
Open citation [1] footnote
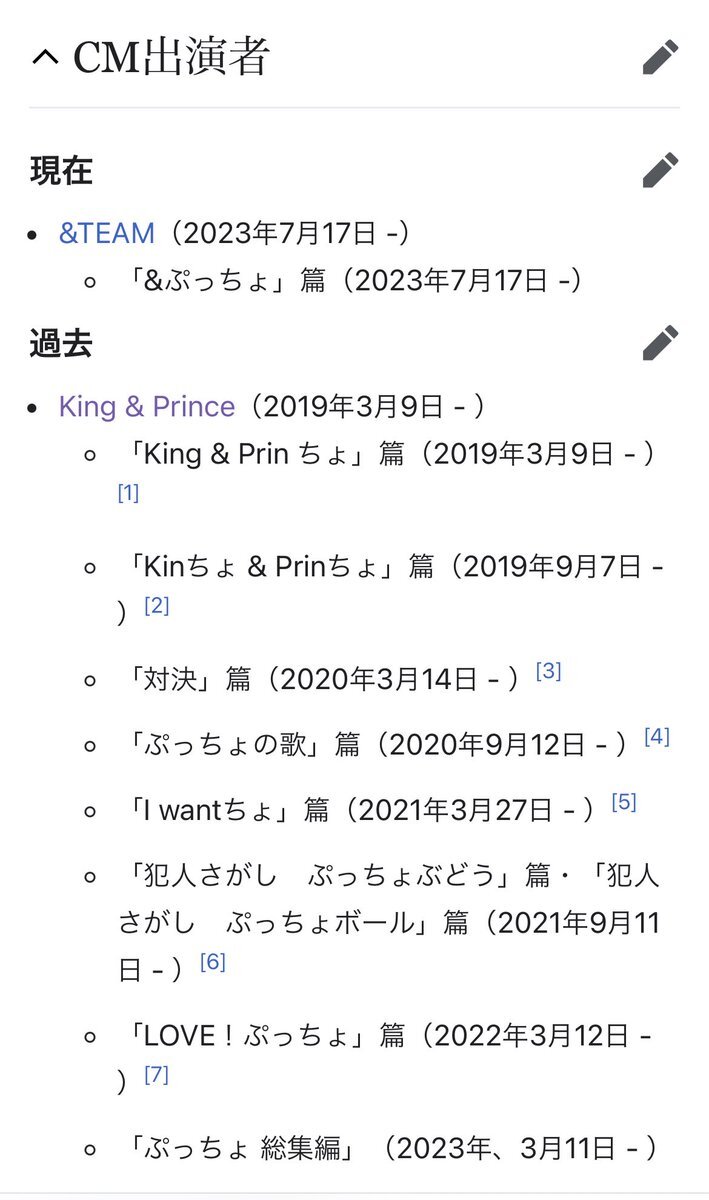(128, 493)
